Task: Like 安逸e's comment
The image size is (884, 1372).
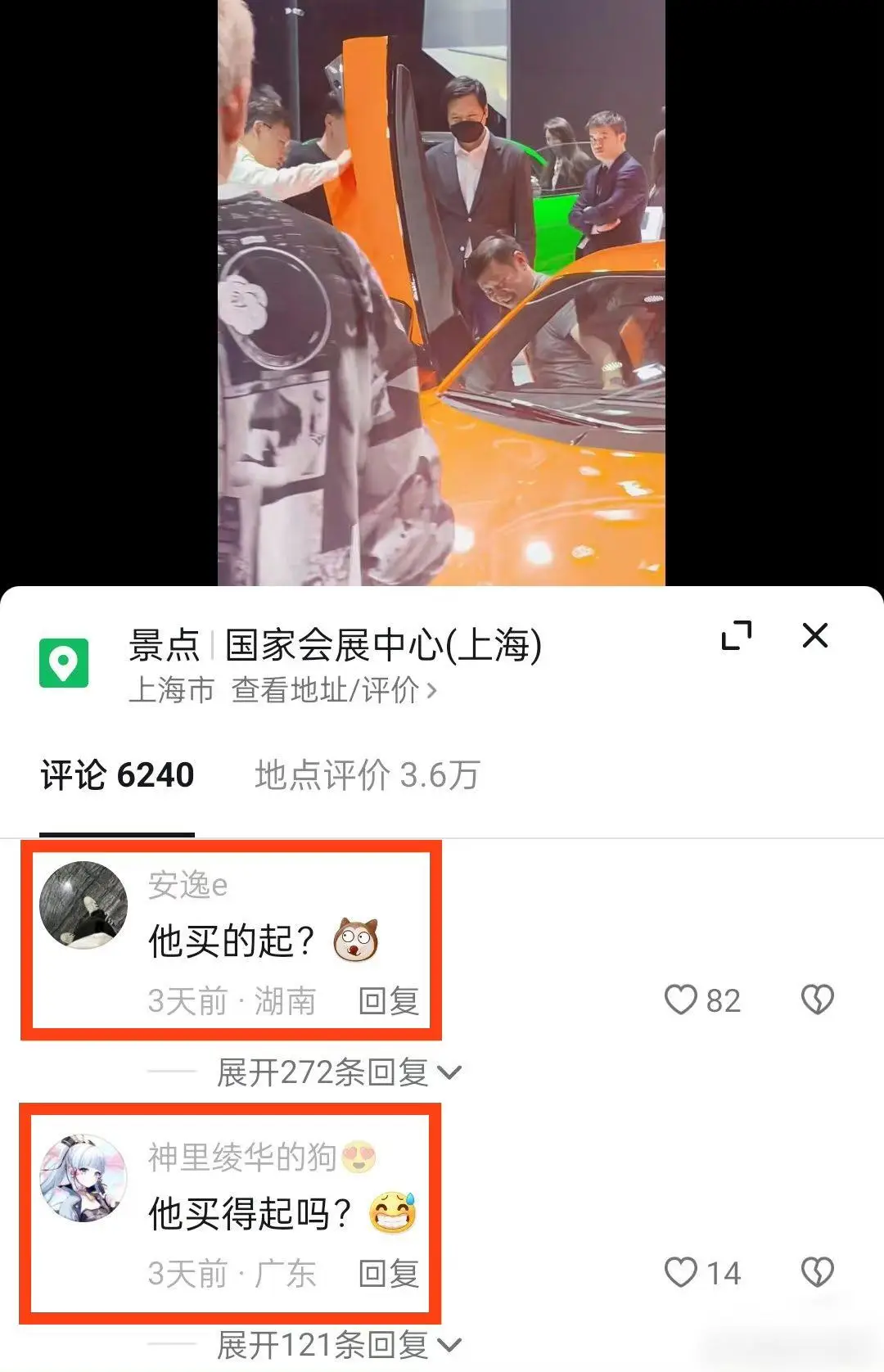Action: coord(680,1000)
